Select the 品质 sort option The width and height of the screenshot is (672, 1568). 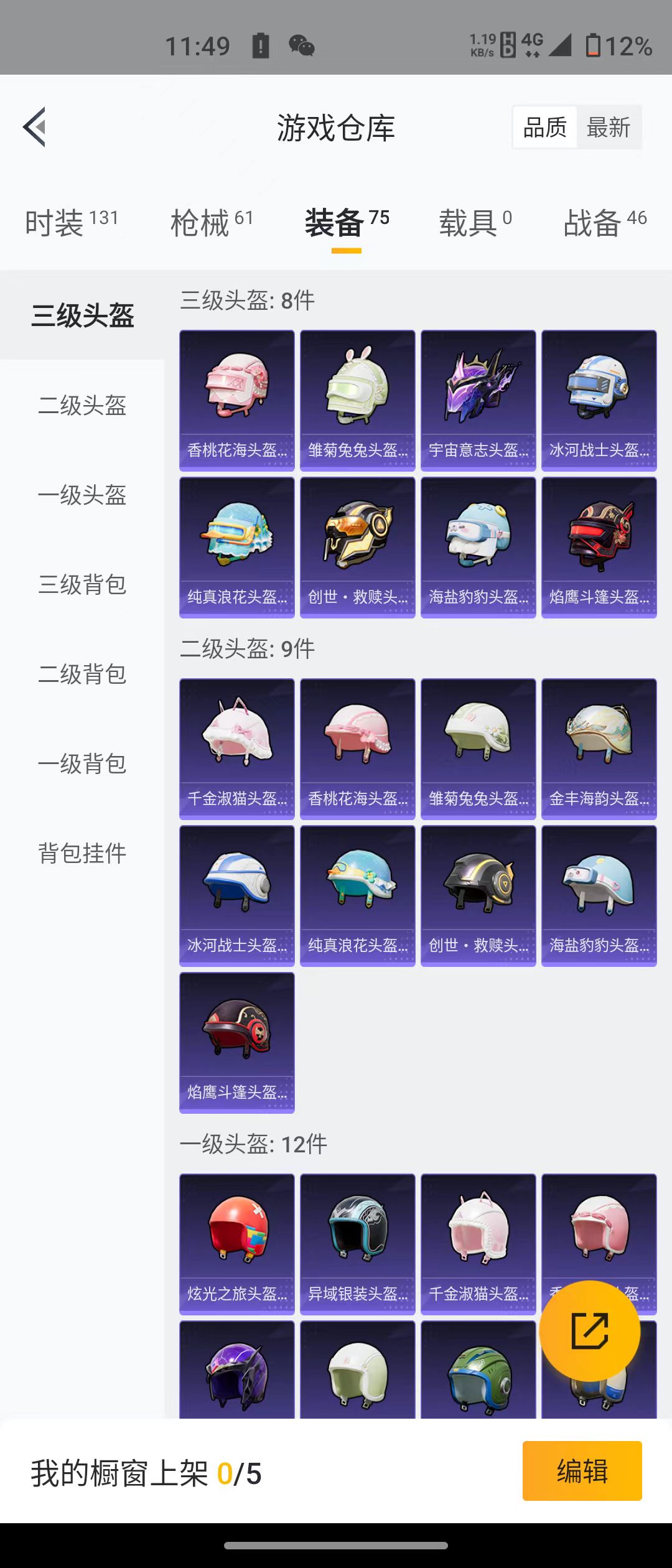545,128
